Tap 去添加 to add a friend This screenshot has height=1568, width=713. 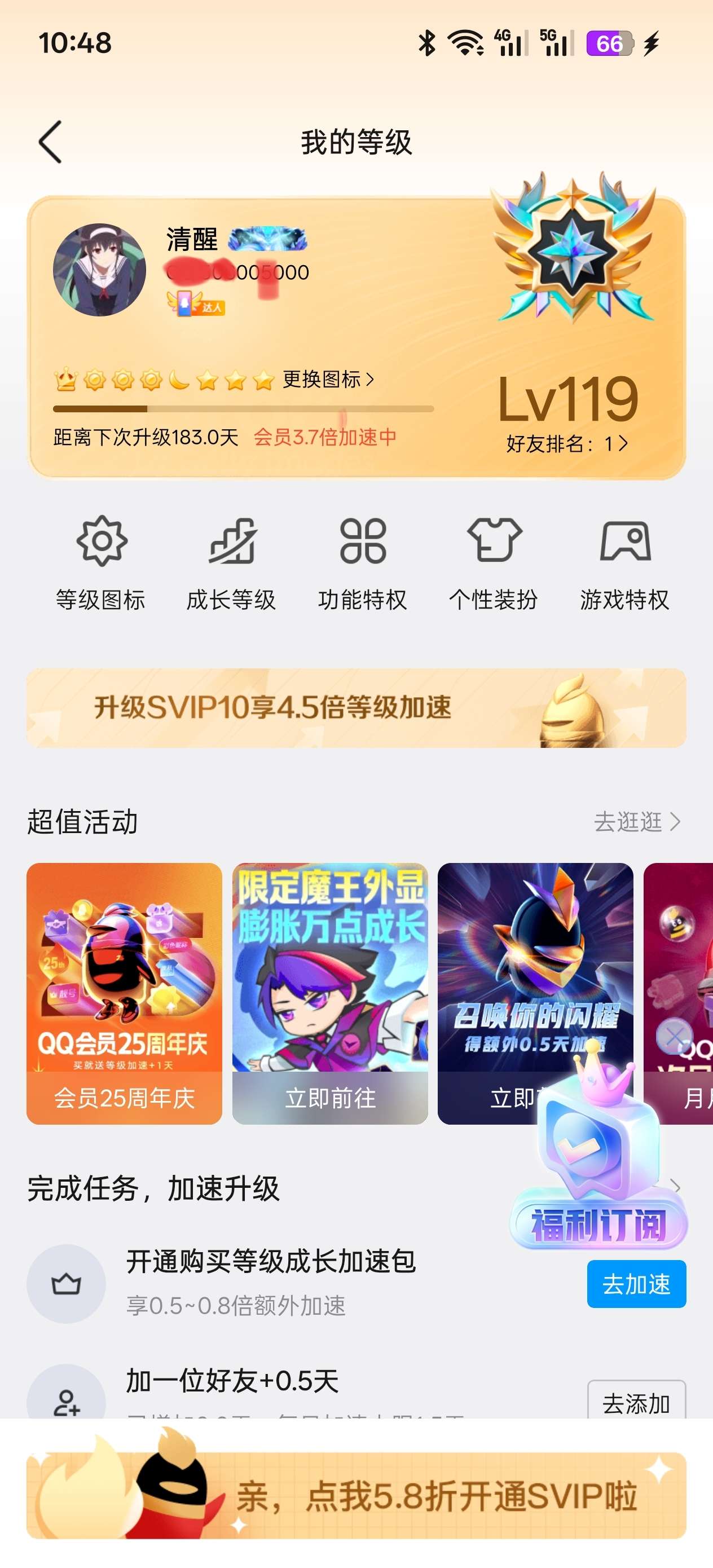(x=636, y=1402)
